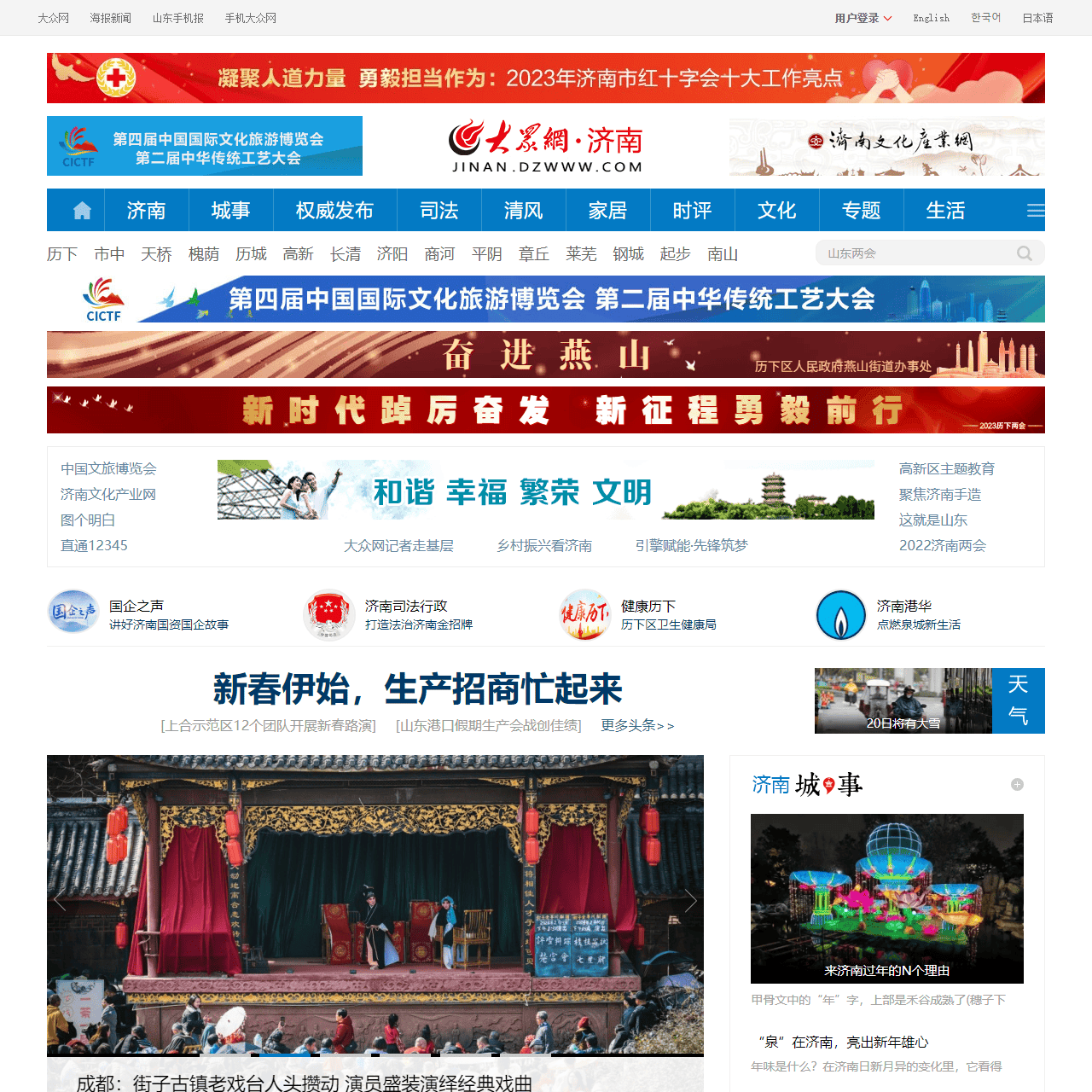The width and height of the screenshot is (1092, 1092).
Task: Open the 用户登录 dropdown
Action: pos(863,18)
